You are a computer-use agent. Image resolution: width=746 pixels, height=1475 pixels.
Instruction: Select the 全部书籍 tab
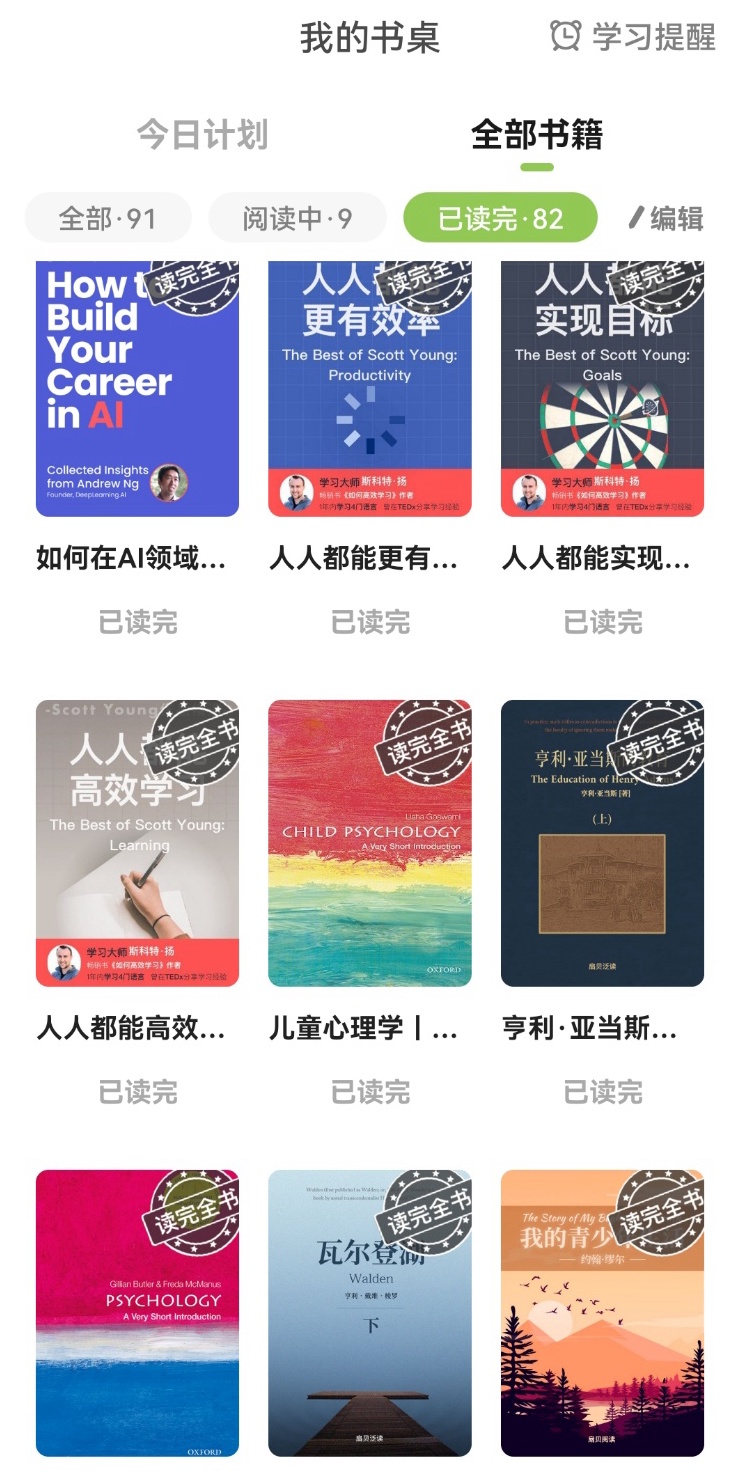click(537, 135)
